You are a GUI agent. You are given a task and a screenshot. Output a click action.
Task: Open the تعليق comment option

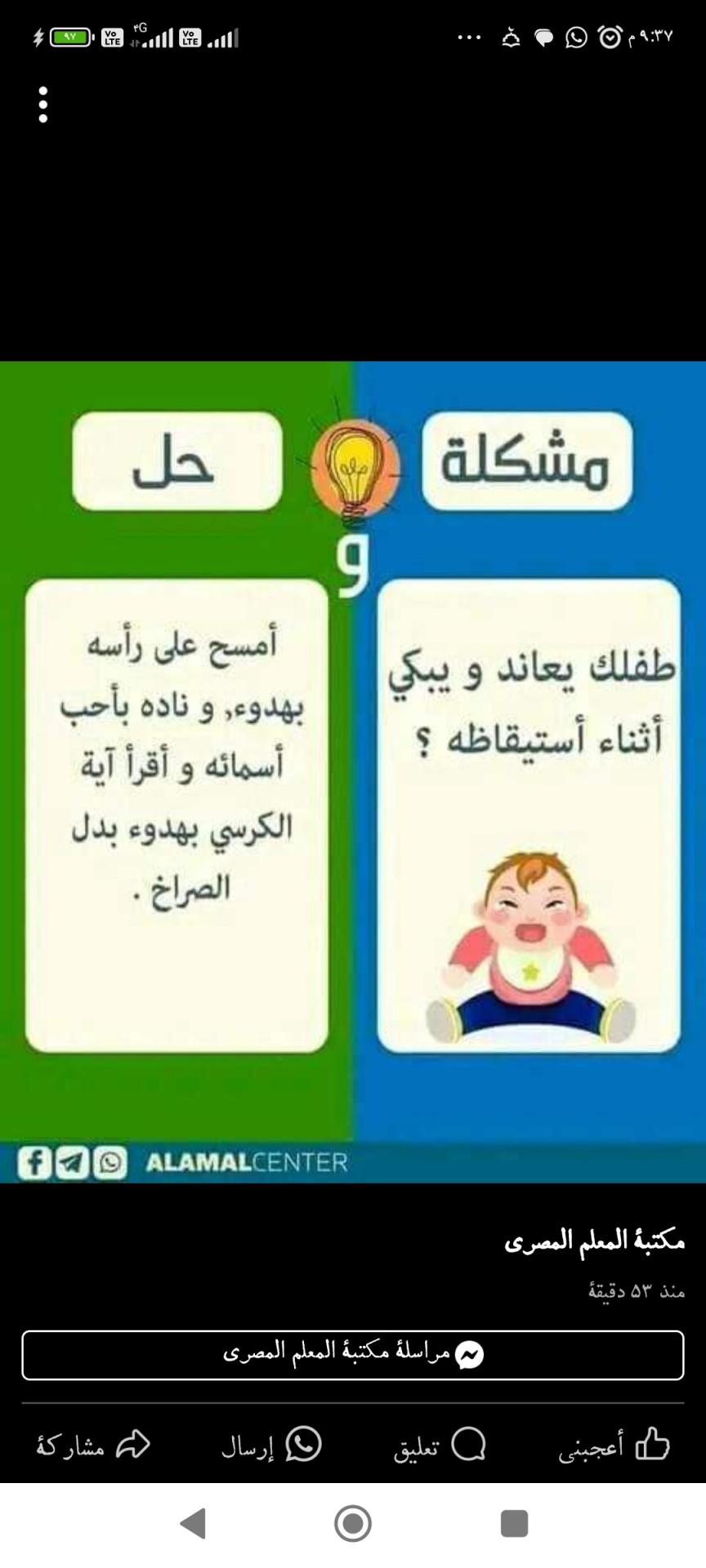(440, 1445)
